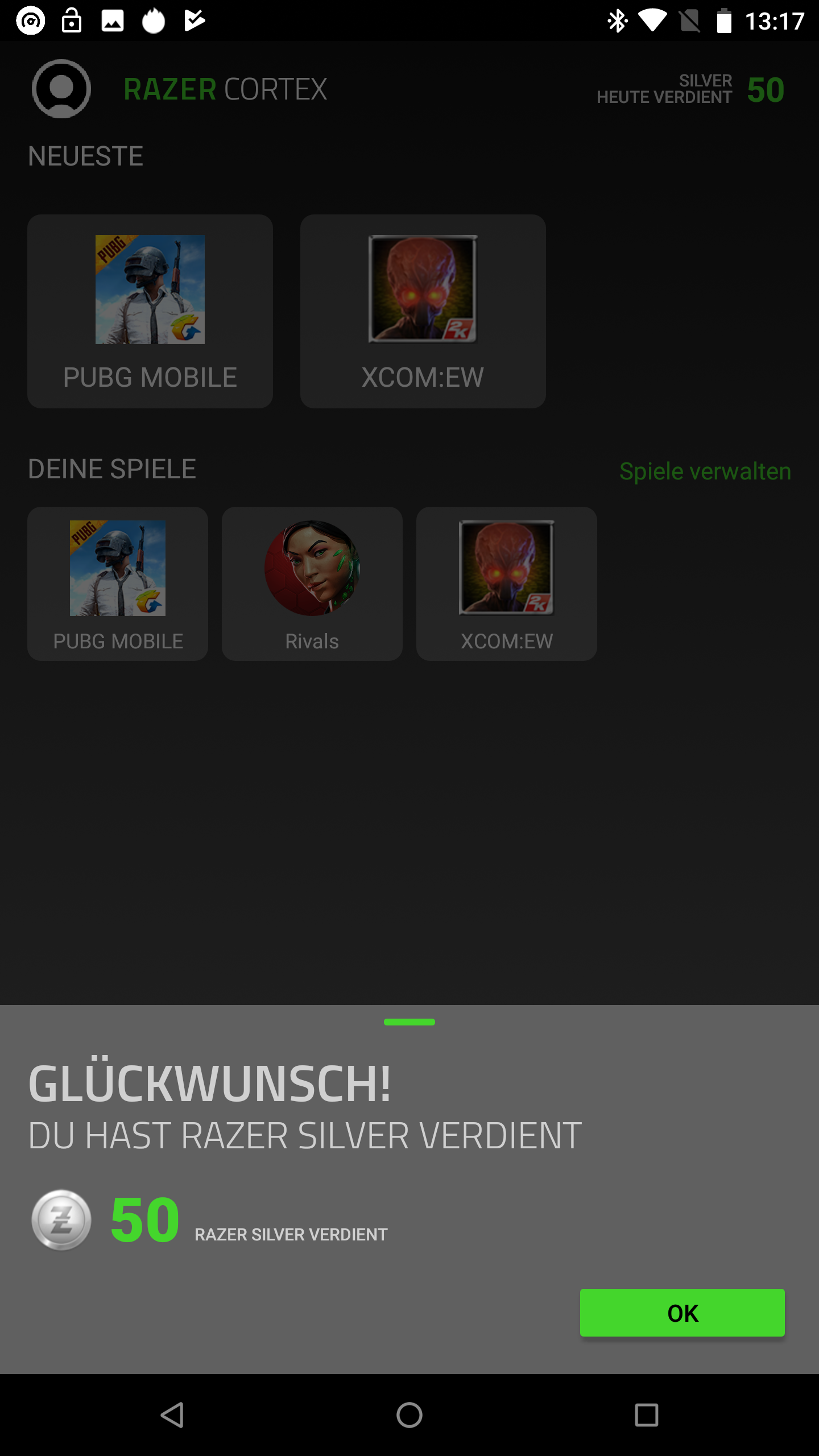The width and height of the screenshot is (819, 1456).
Task: Open Rivals in Deine Spiele
Action: pos(312,584)
